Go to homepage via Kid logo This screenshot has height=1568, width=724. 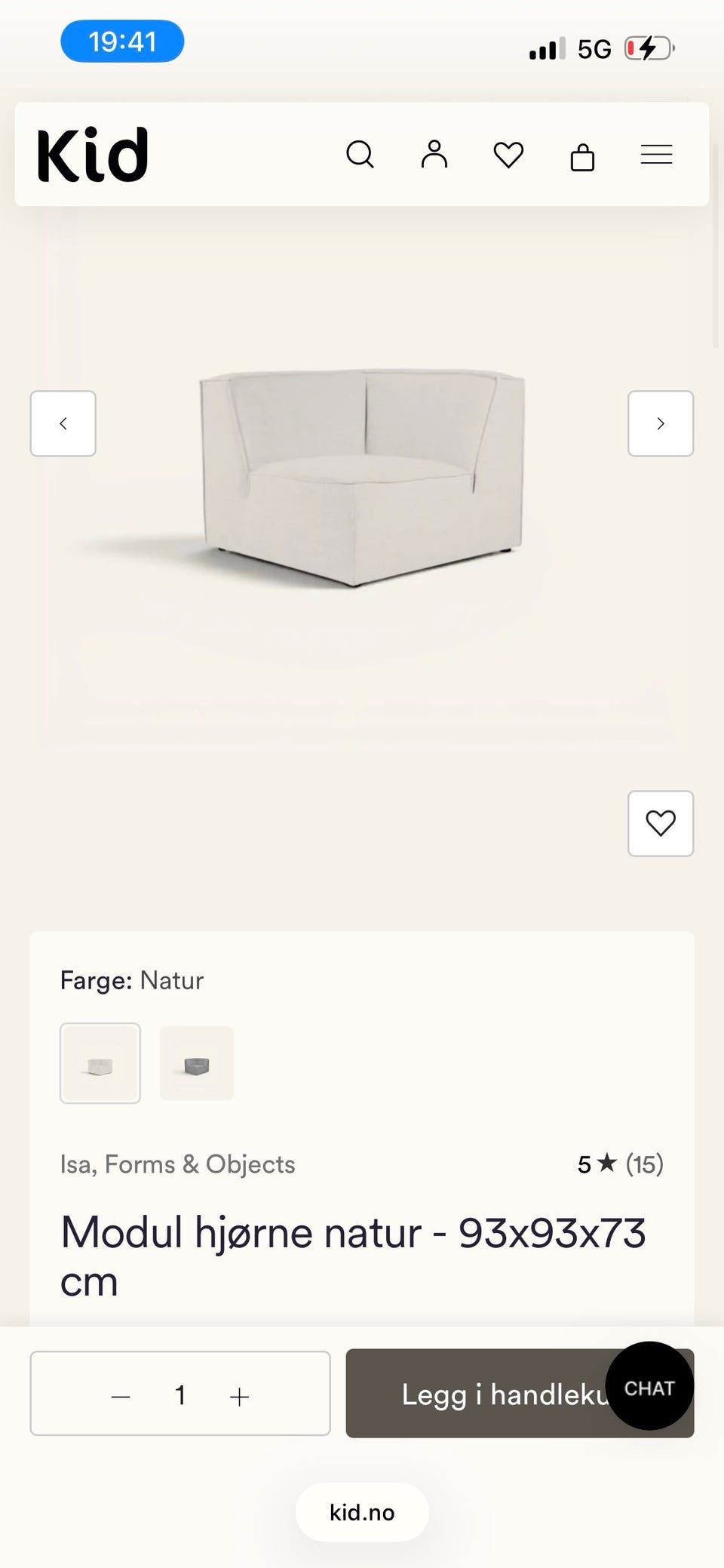coord(93,155)
